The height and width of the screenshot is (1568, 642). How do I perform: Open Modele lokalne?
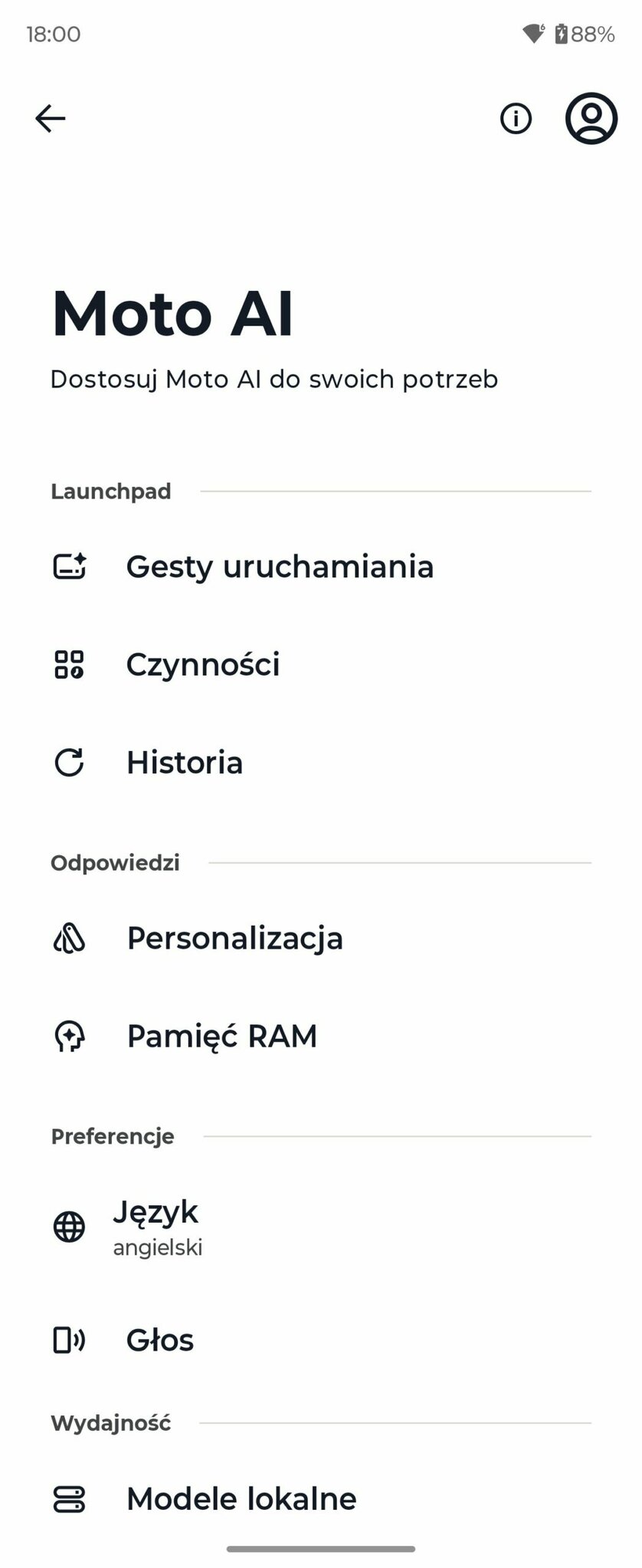coord(241,1499)
